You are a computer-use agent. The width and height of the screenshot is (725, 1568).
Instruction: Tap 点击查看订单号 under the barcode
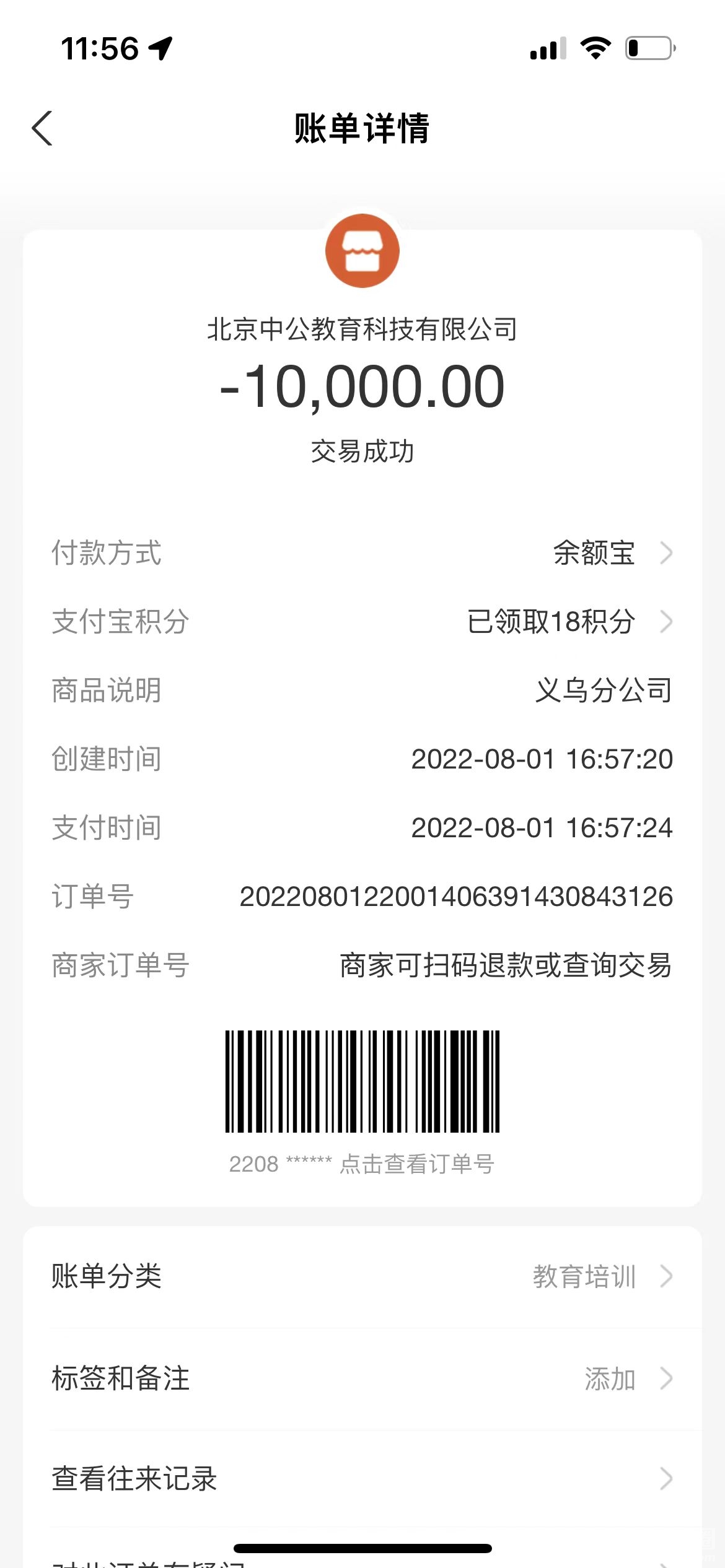416,1164
